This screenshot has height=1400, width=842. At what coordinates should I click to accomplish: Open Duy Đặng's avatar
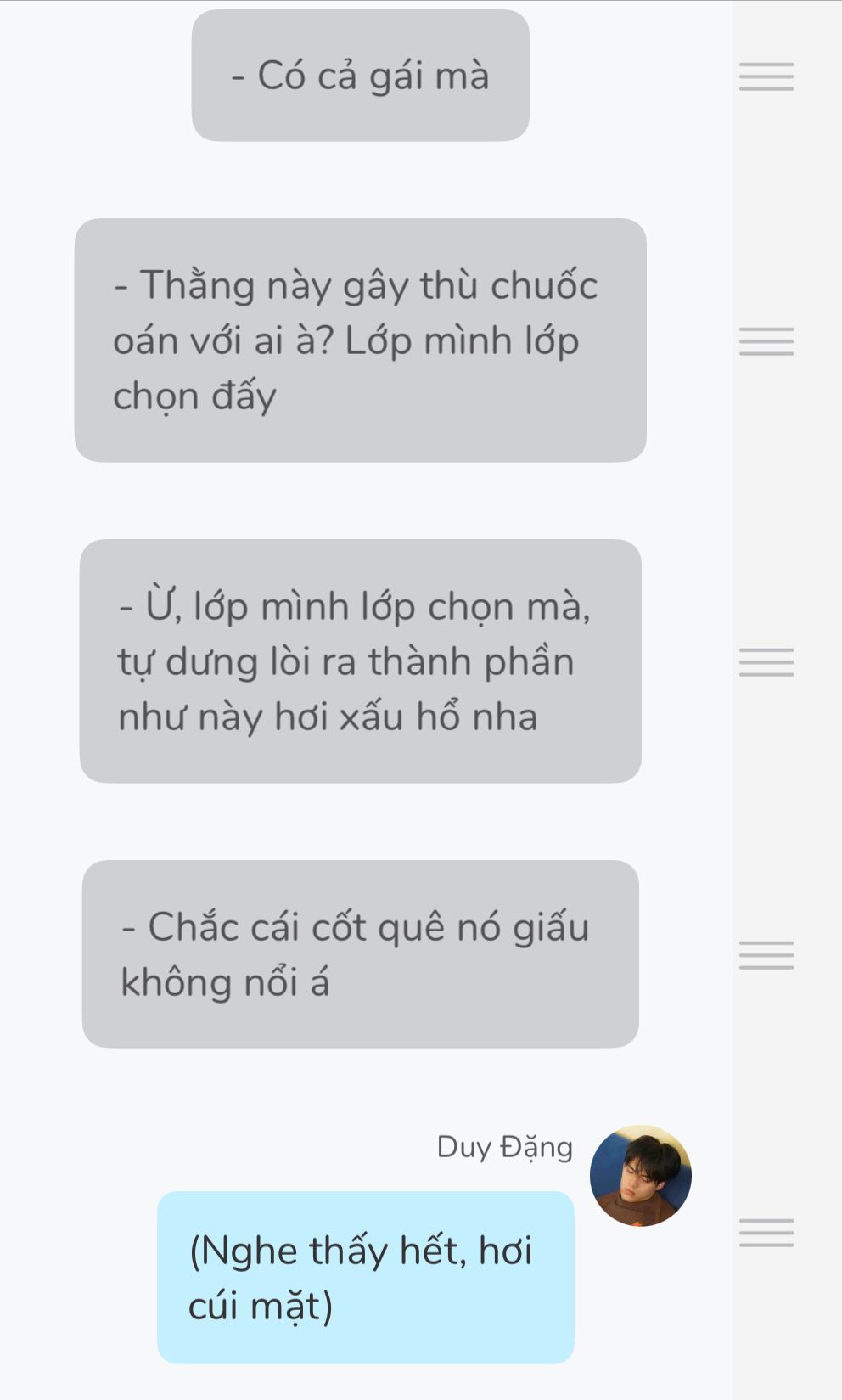pos(641,1176)
